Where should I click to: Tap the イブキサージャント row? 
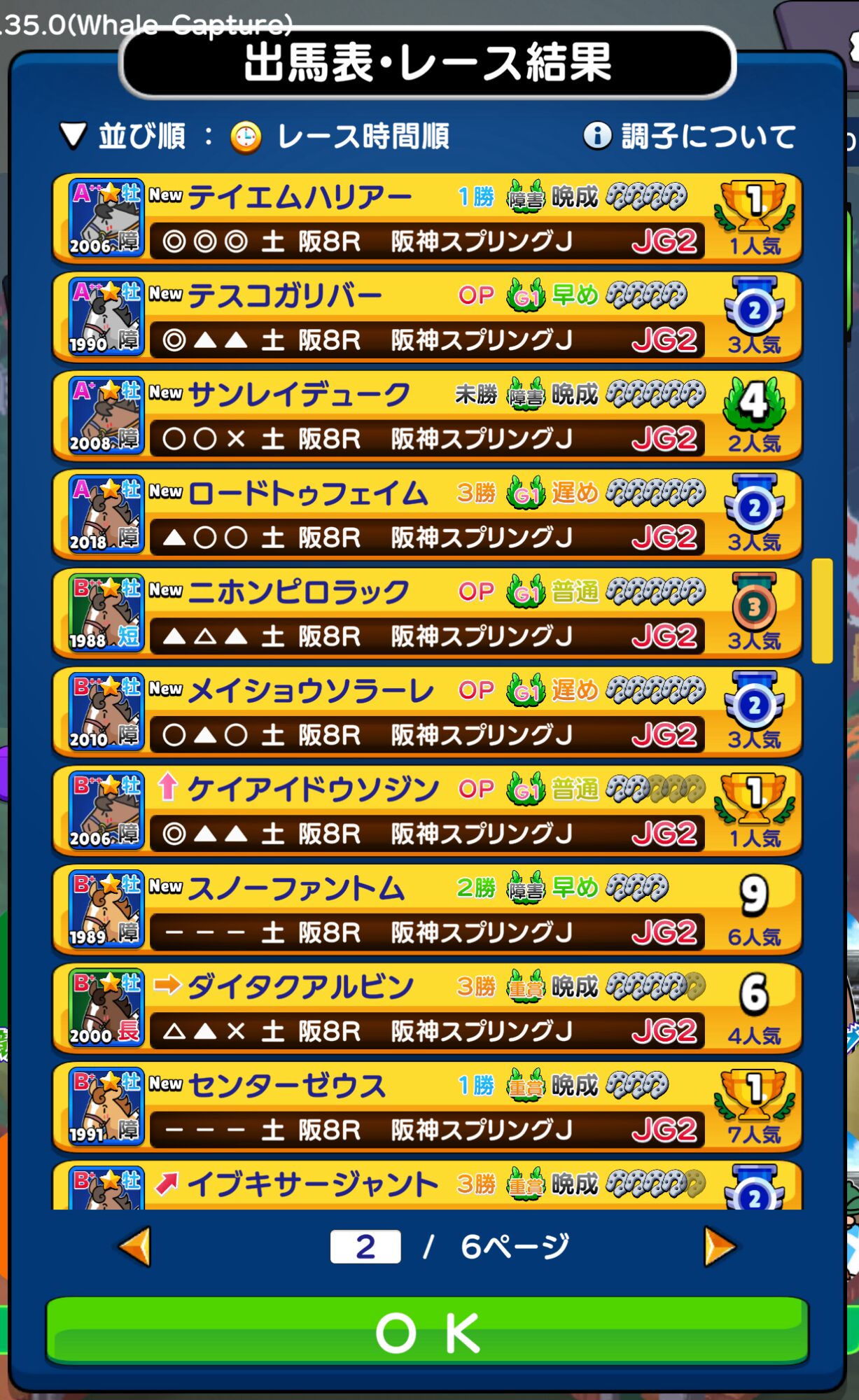coord(427,1185)
